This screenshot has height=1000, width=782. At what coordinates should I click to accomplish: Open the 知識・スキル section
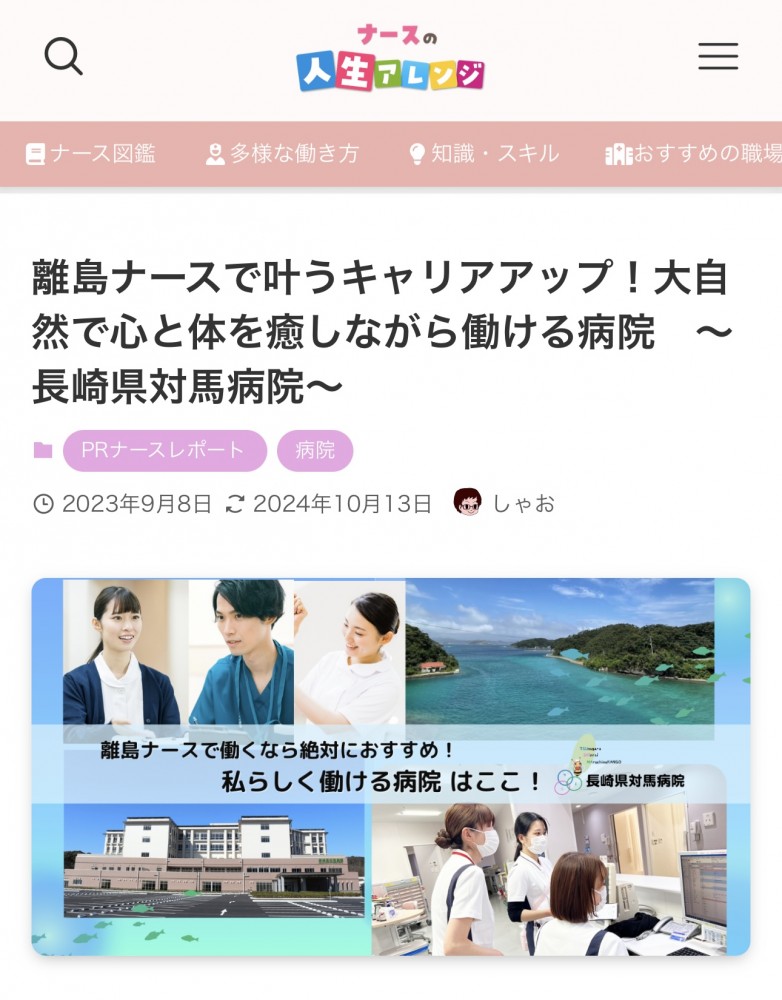click(x=484, y=154)
